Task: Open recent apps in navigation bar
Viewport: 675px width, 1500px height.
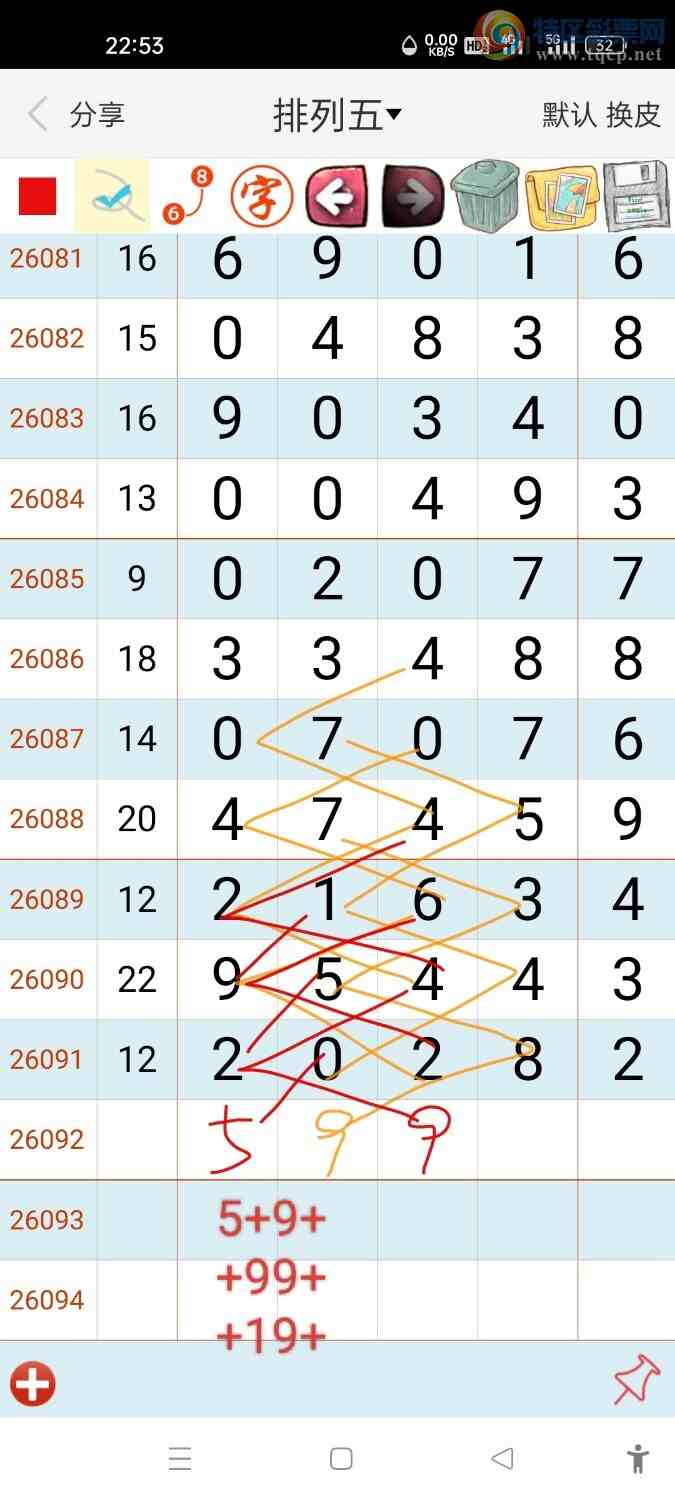Action: point(180,1459)
